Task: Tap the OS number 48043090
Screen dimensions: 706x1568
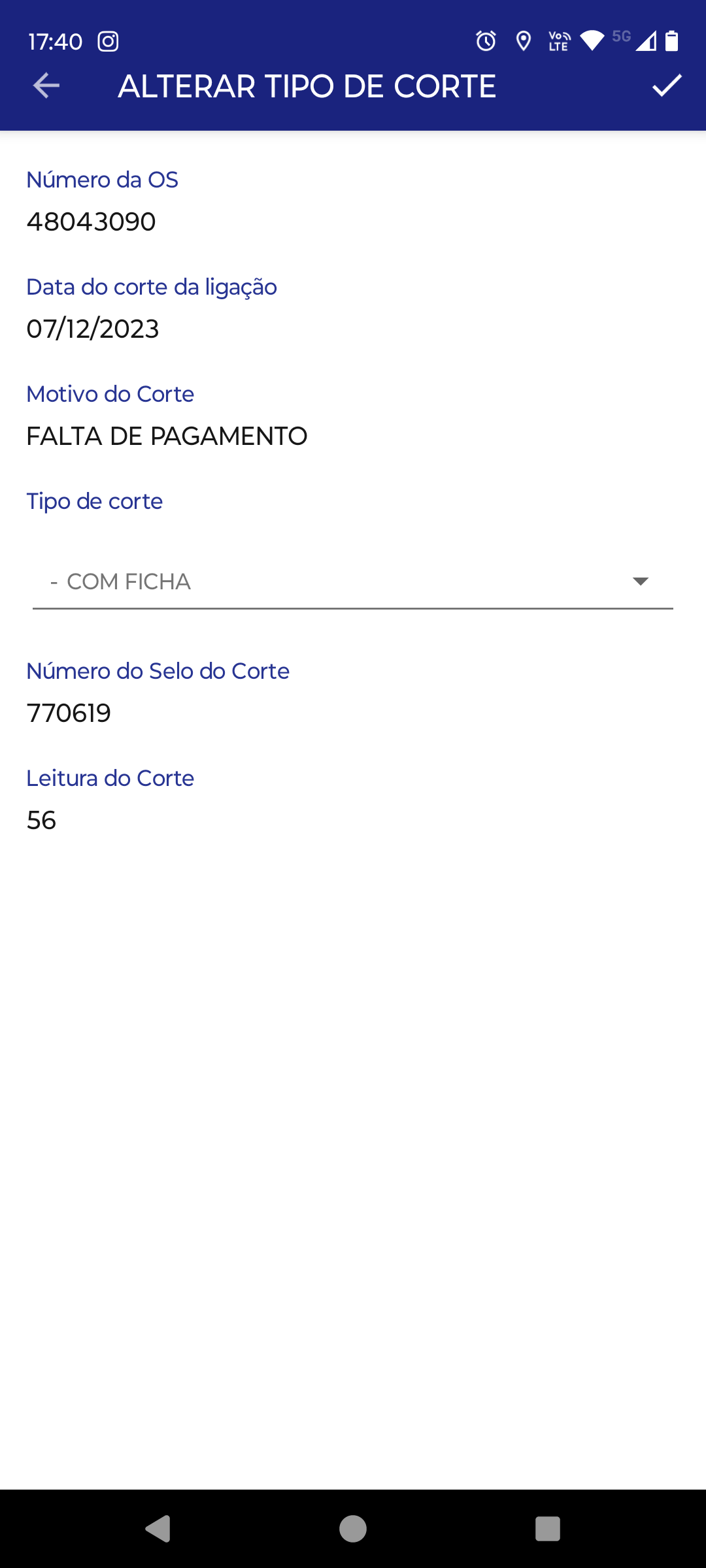Action: tap(91, 221)
